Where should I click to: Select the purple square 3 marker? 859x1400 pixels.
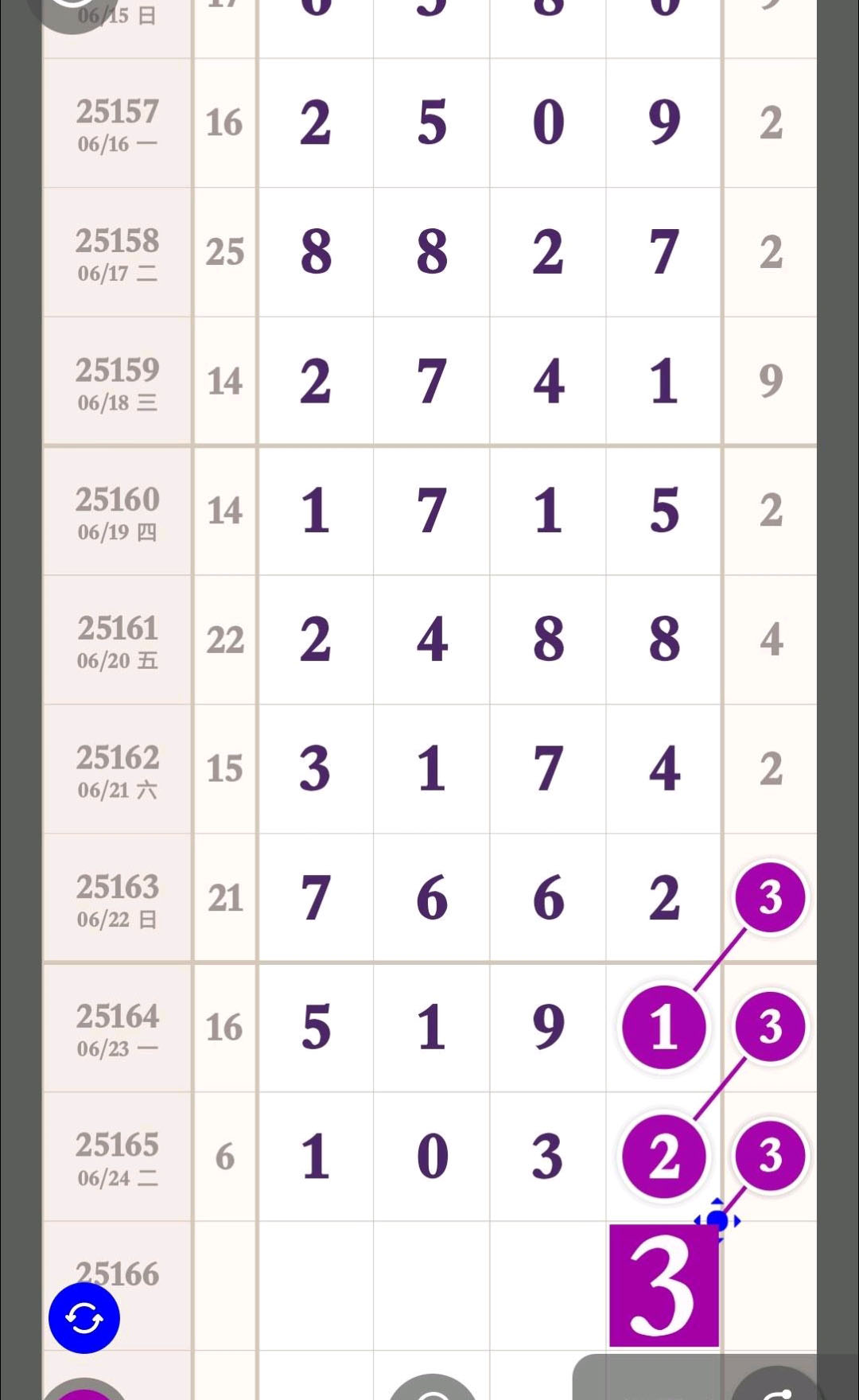point(664,1285)
